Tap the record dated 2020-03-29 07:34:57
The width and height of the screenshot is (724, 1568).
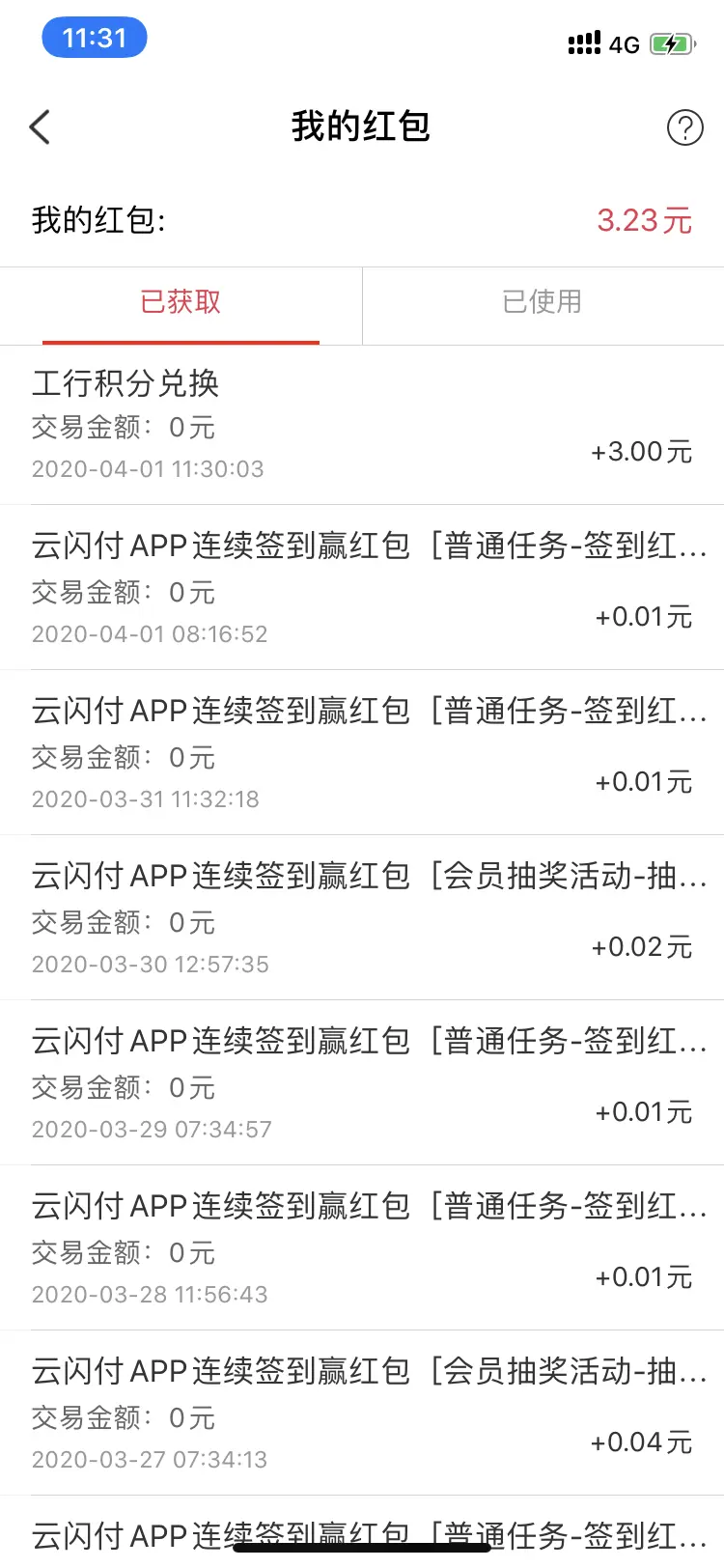(362, 1082)
